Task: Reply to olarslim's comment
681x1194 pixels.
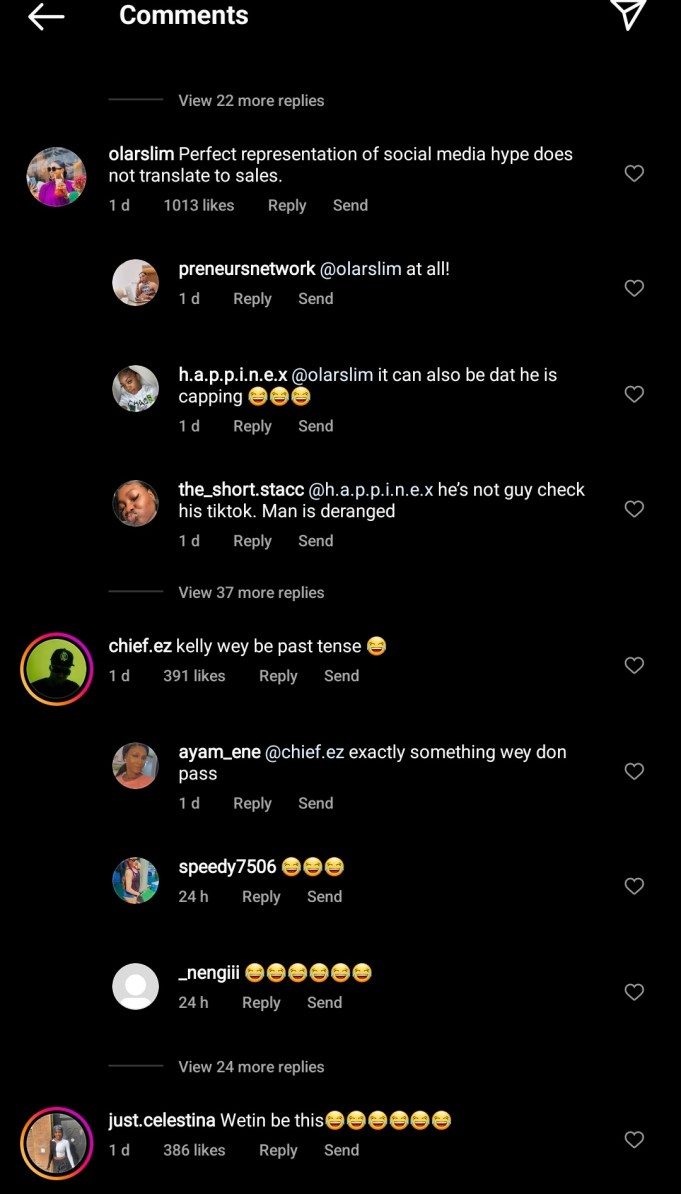Action: coord(287,205)
